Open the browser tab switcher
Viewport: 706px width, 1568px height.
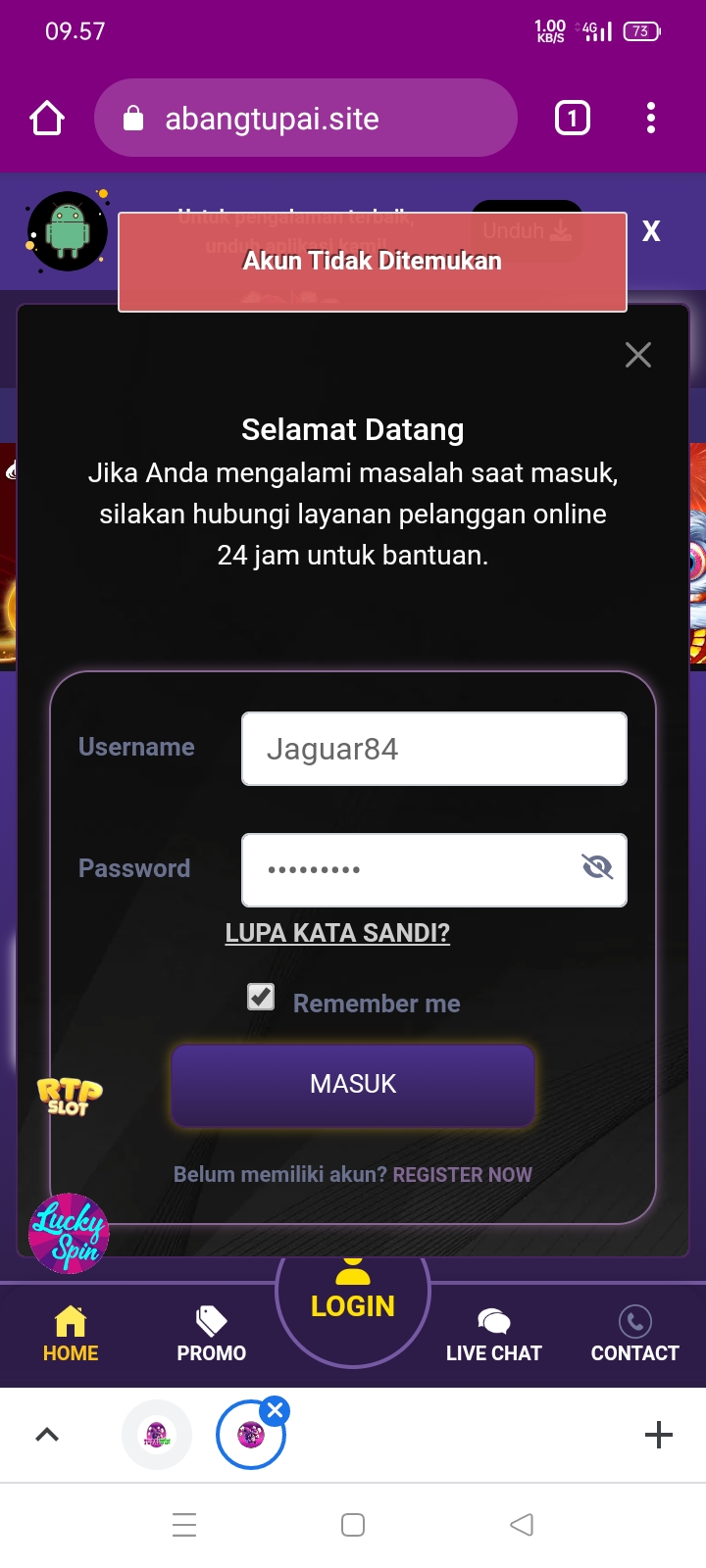(x=573, y=119)
